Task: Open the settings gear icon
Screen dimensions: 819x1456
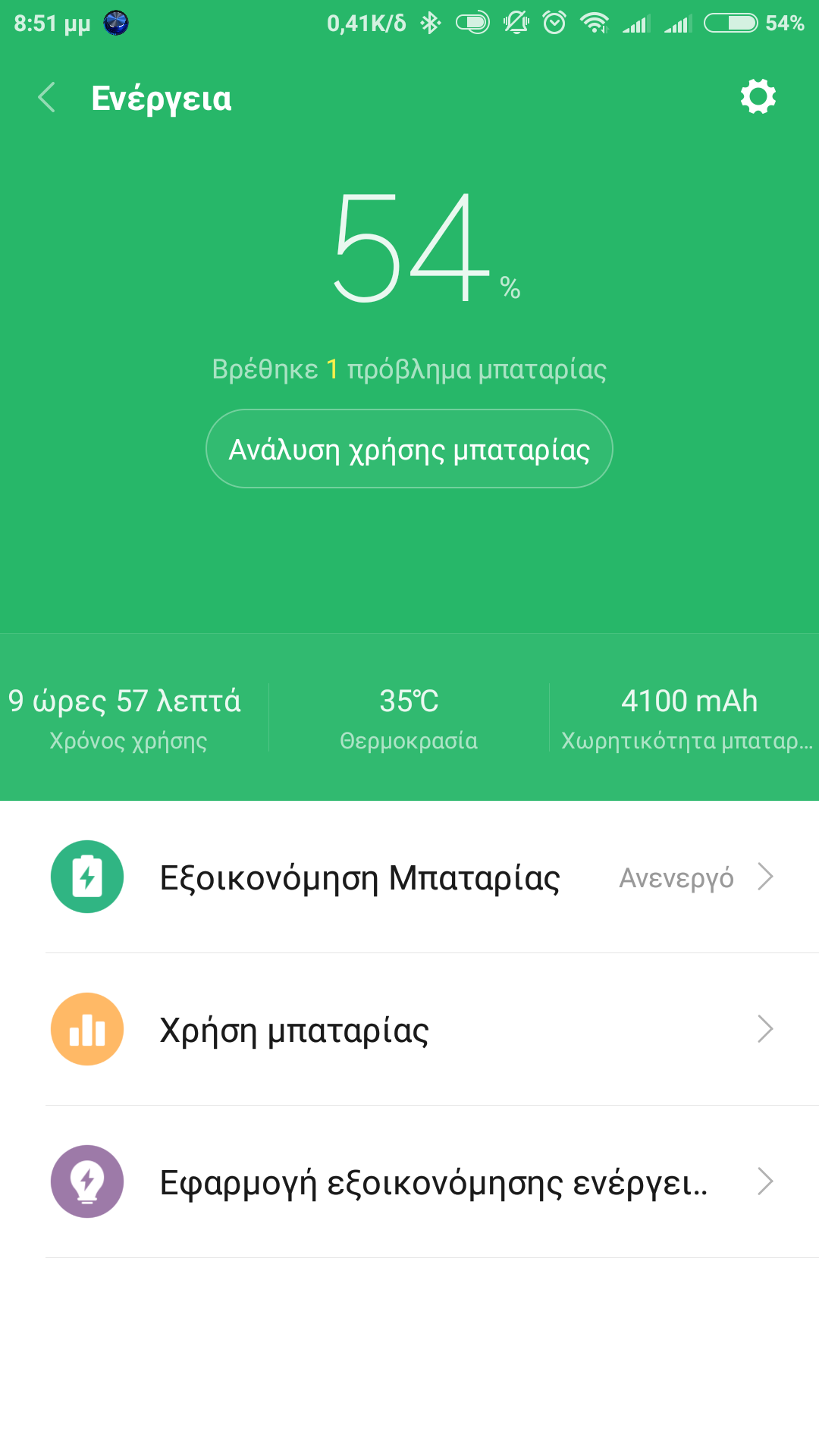Action: click(x=758, y=97)
